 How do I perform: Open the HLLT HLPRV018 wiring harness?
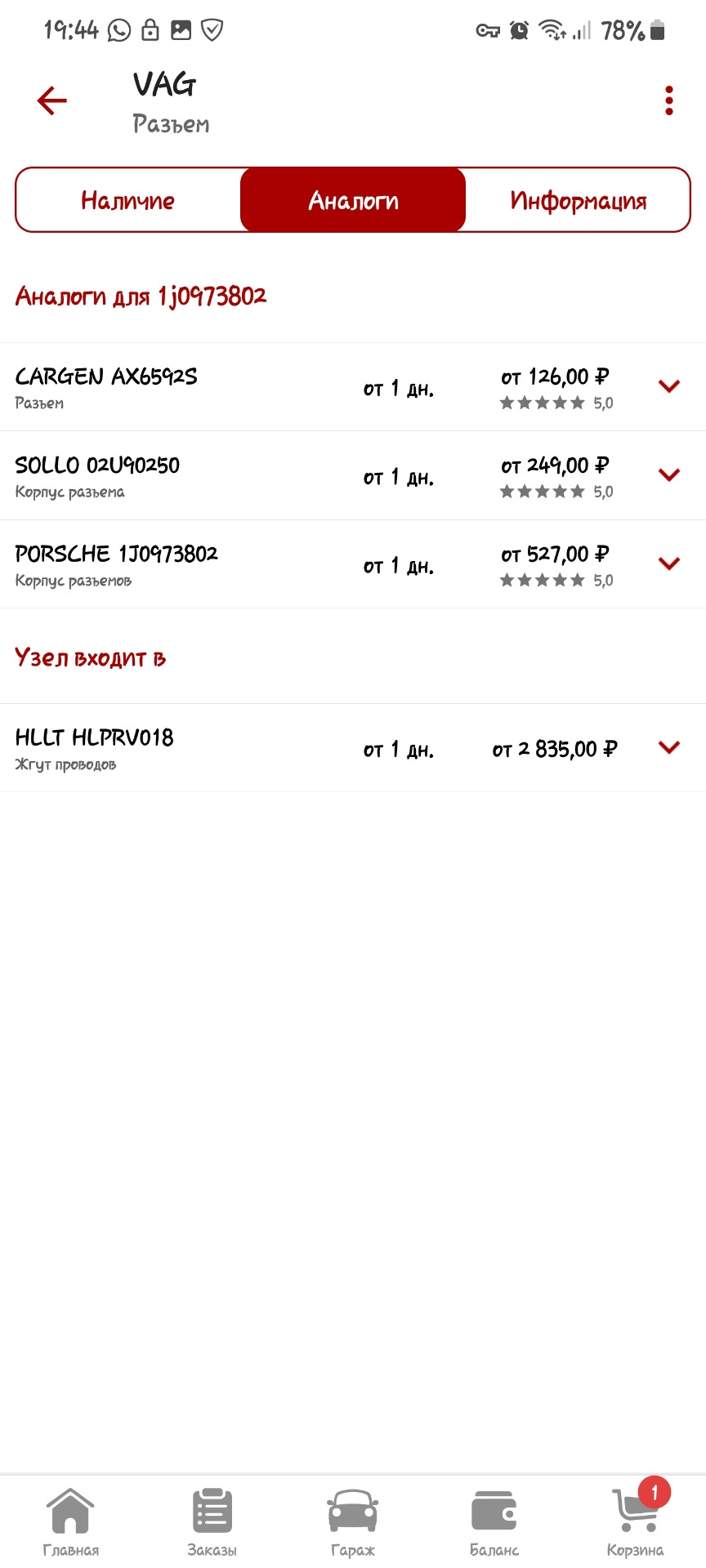coord(353,748)
